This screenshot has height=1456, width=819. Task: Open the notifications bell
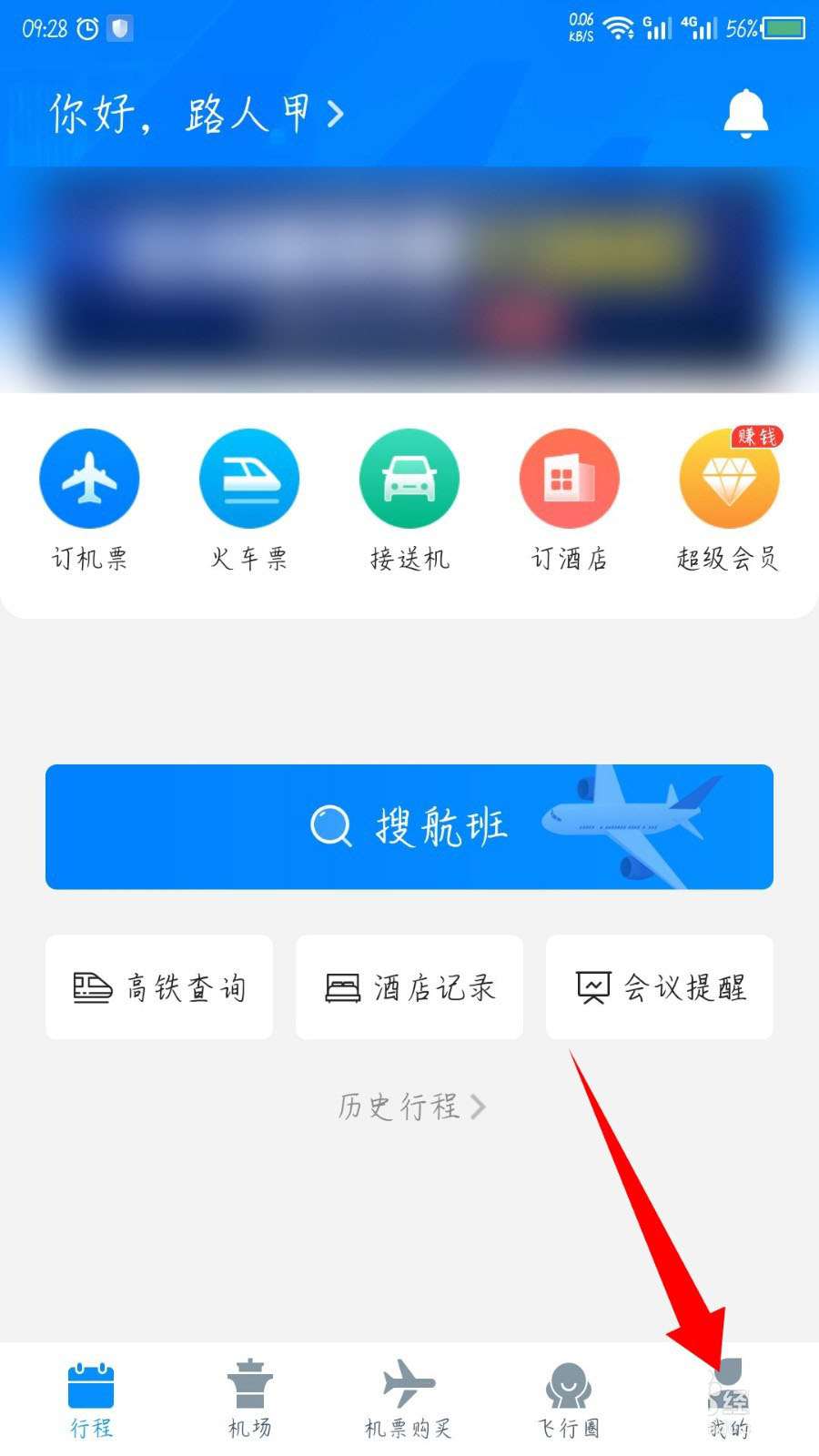[746, 114]
